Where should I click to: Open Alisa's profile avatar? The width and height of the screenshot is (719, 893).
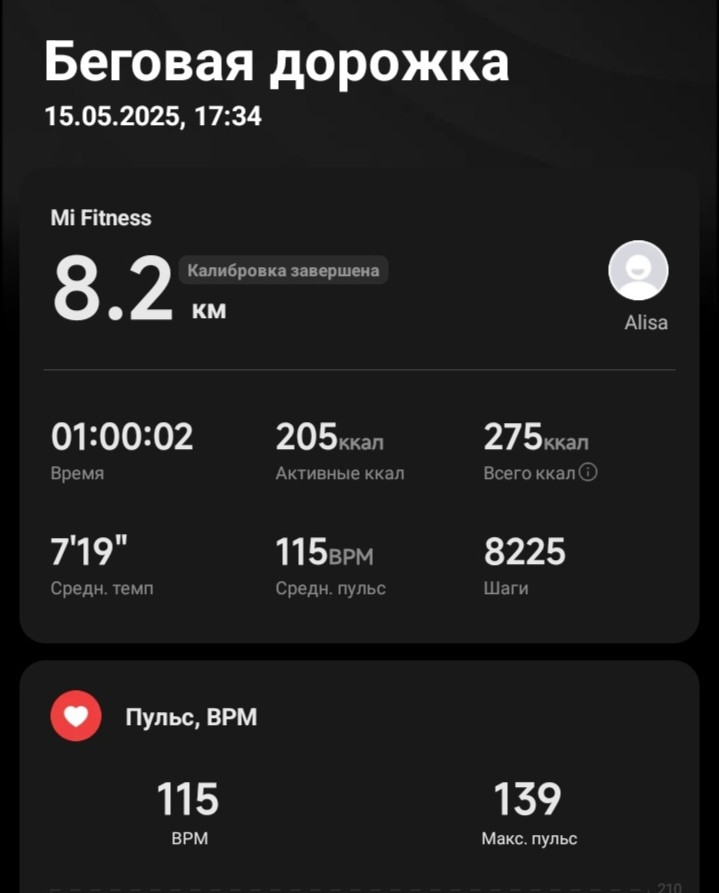[x=638, y=271]
